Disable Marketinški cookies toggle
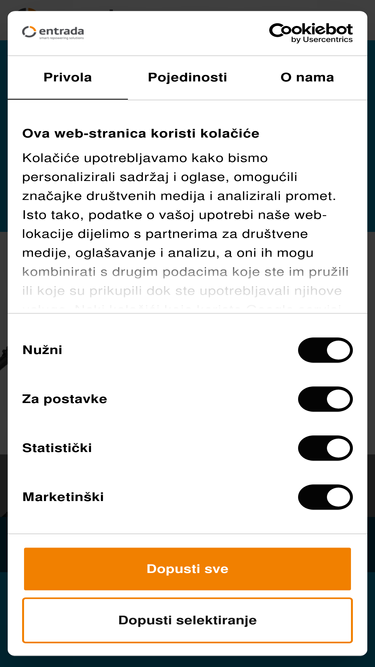Screen dimensions: 375x667 click(x=325, y=497)
